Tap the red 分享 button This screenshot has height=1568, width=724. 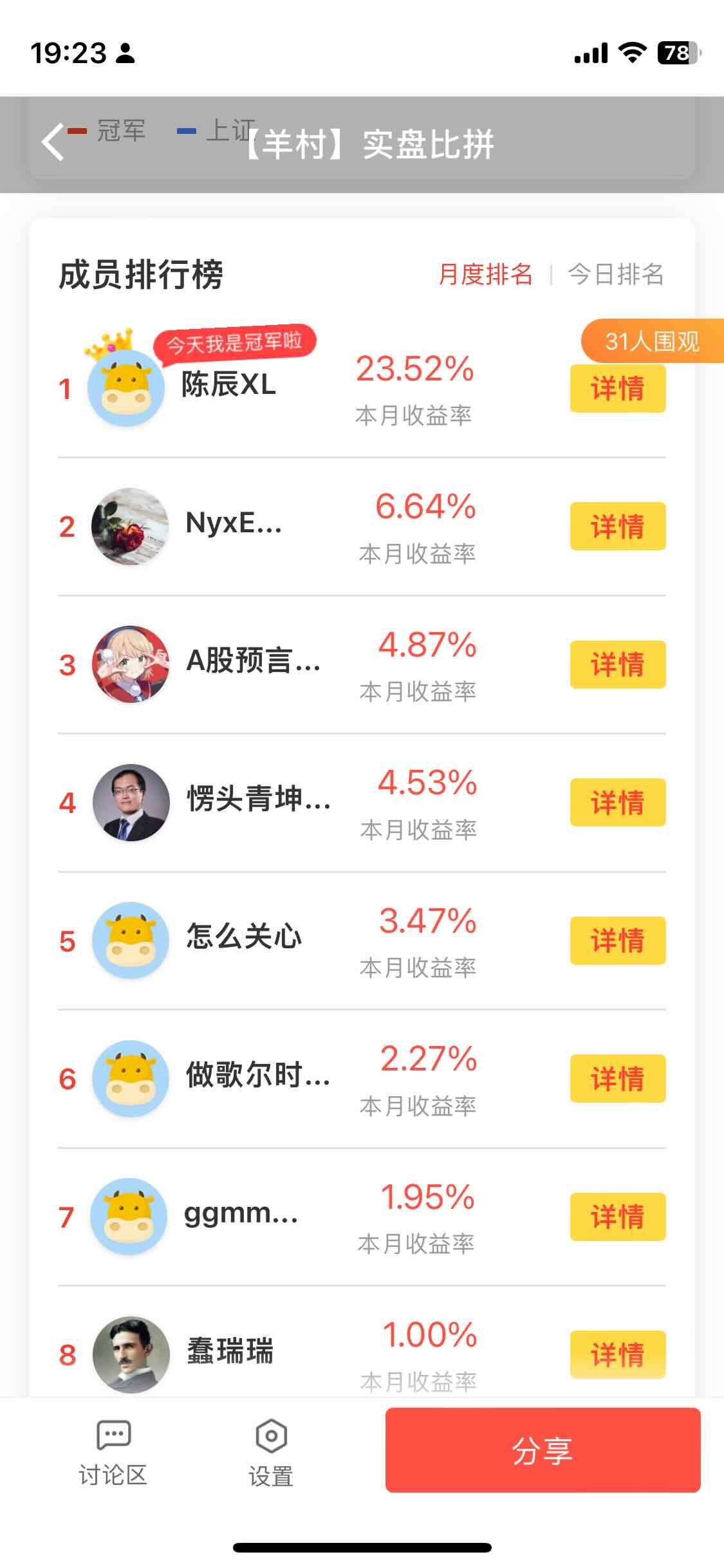(x=543, y=1450)
